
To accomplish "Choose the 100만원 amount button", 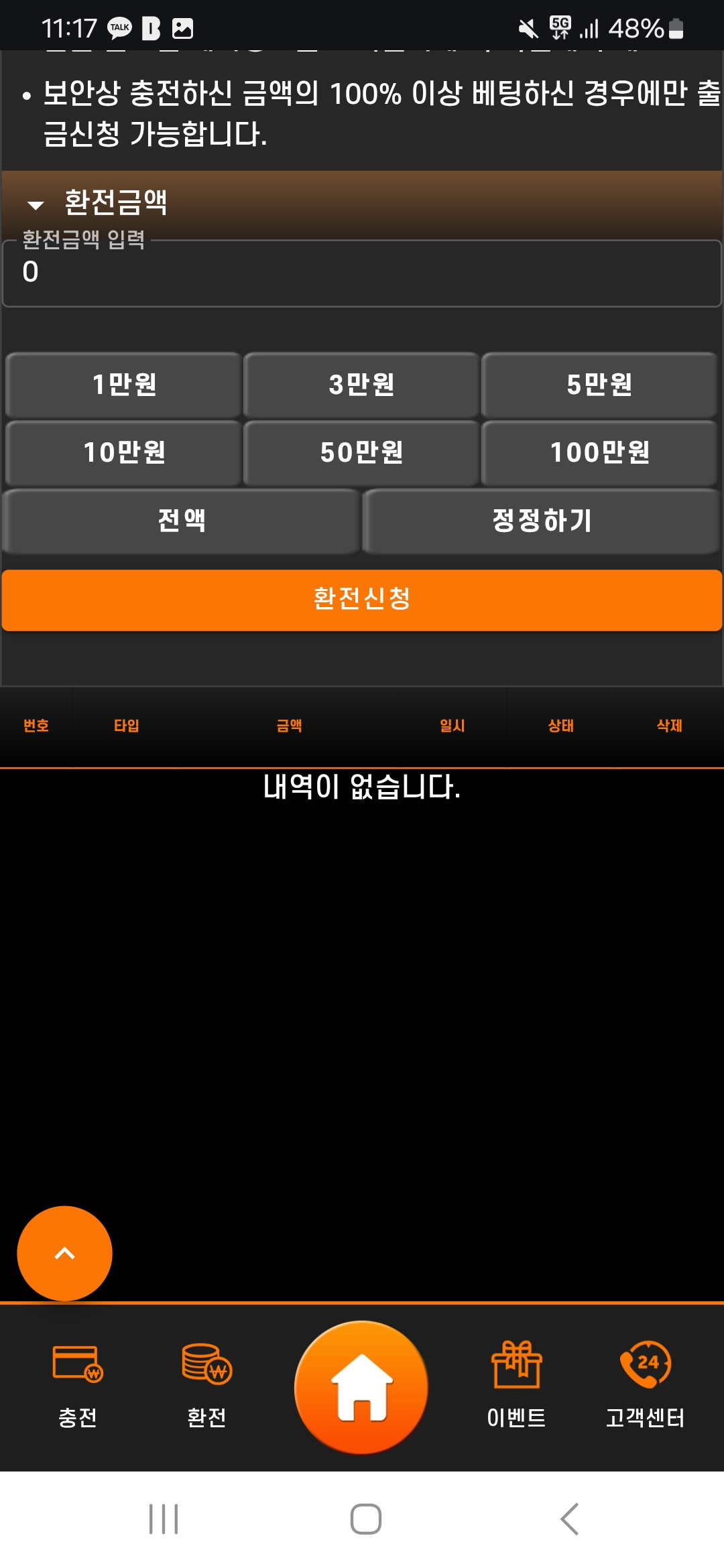I will pos(599,452).
